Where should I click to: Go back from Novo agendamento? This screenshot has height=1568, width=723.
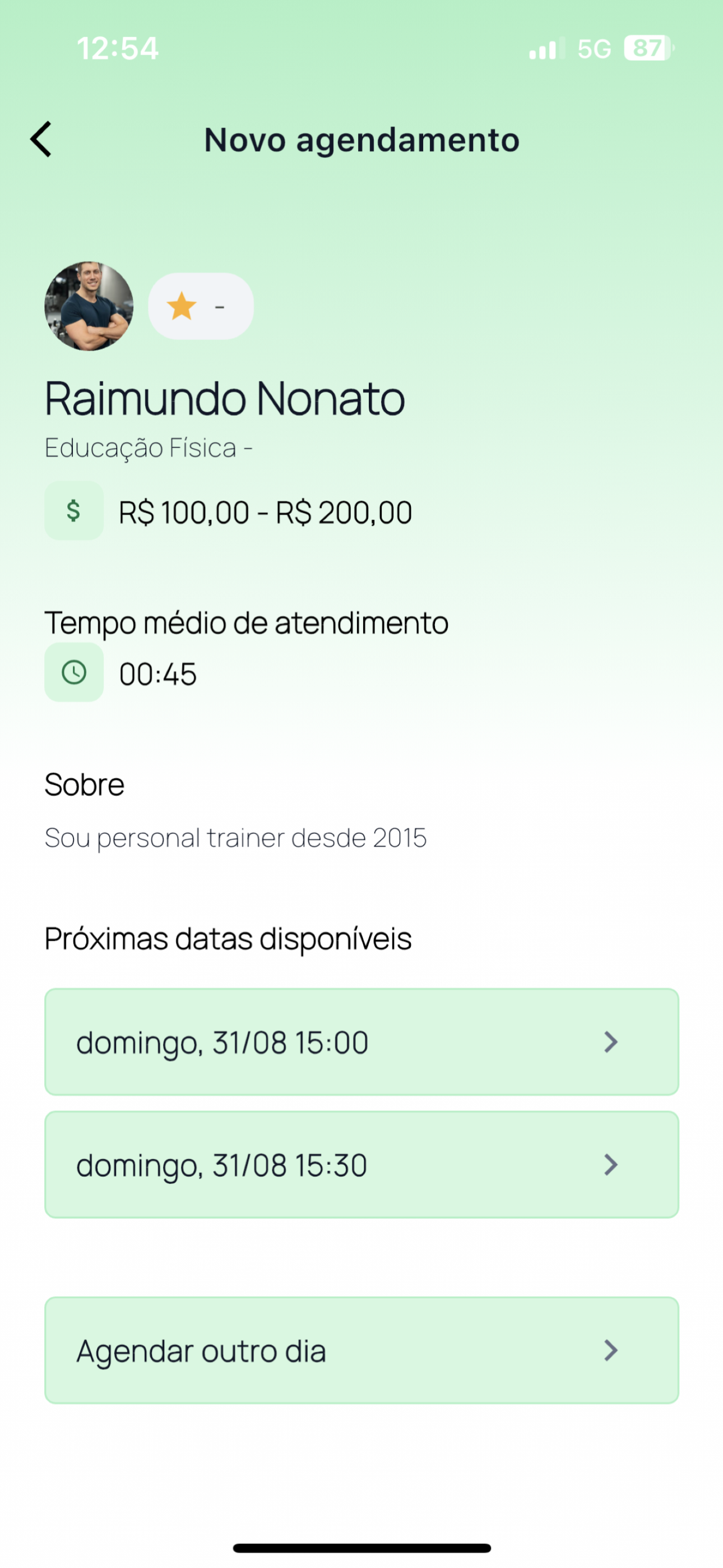tap(41, 140)
